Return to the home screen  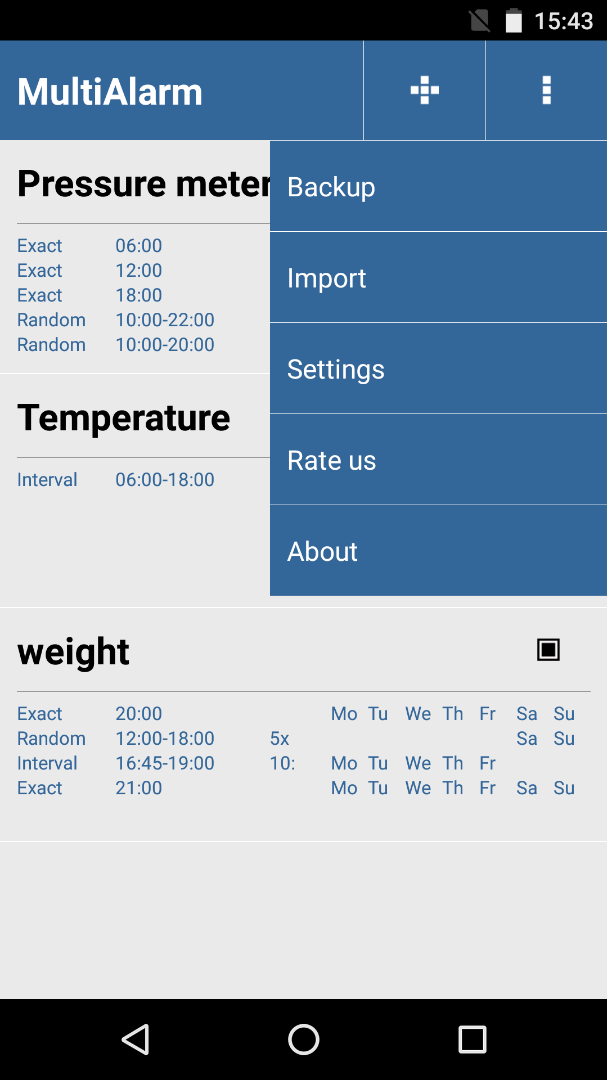(x=303, y=1039)
